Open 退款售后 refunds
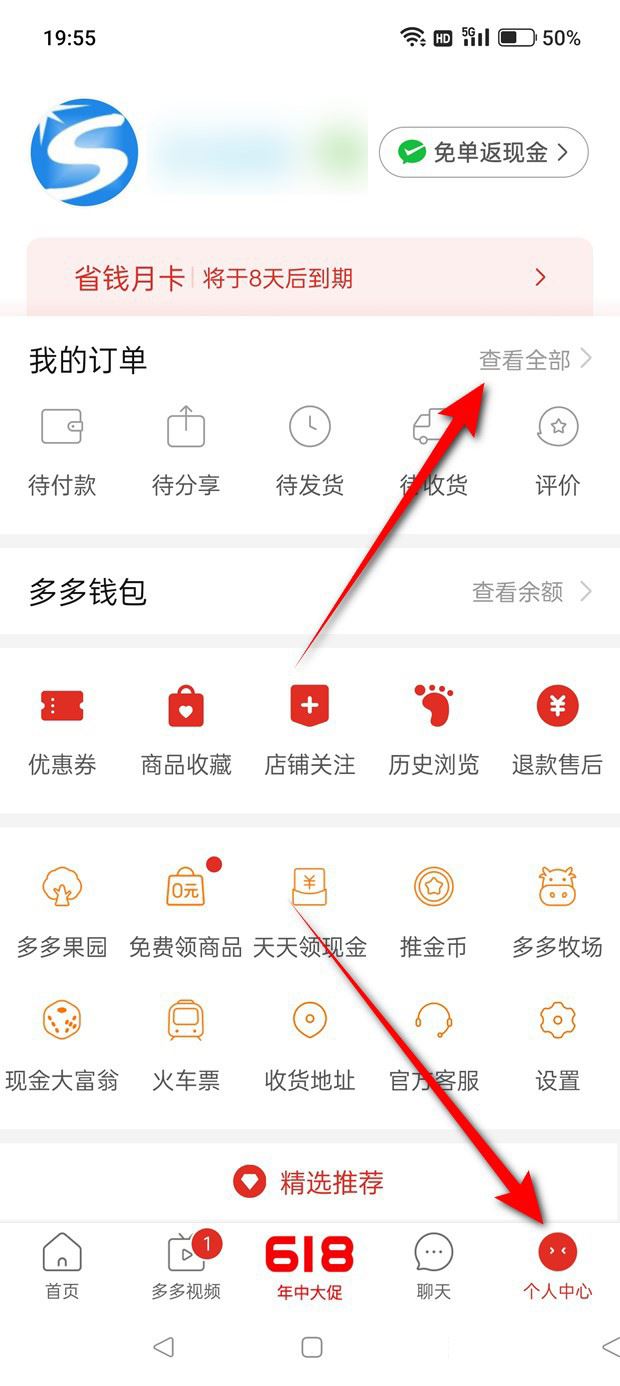Viewport: 620px width, 1386px height. click(x=558, y=732)
